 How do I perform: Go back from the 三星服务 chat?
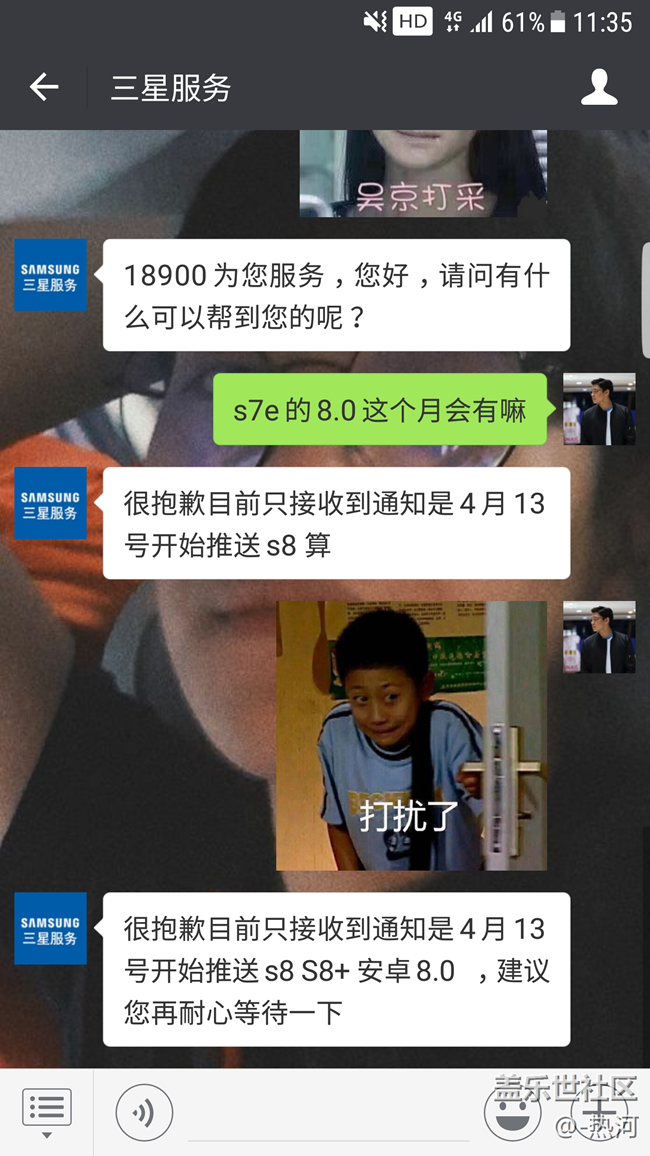point(44,88)
